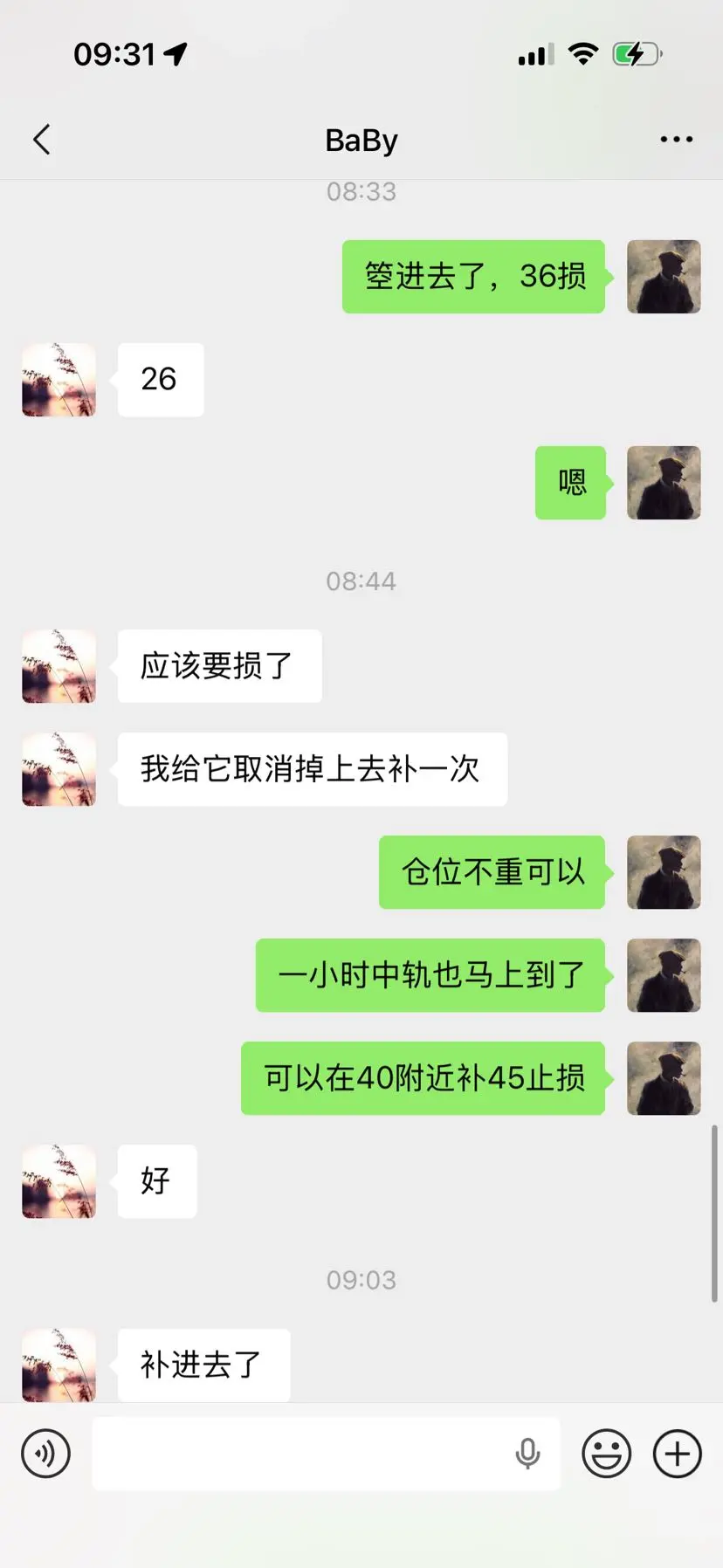The height and width of the screenshot is (1568, 723).
Task: Select the message bubble saying 26
Action: (x=160, y=379)
